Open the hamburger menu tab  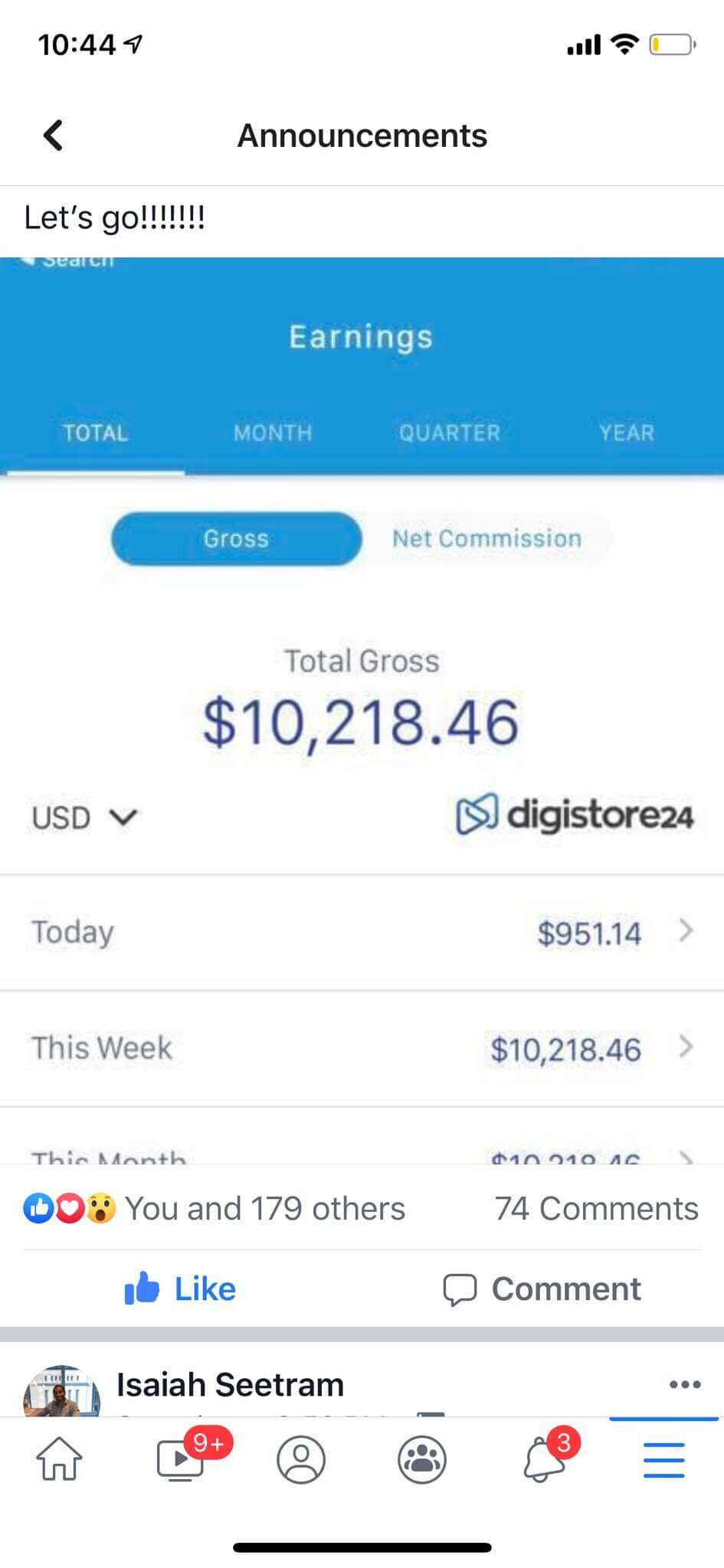(663, 1459)
